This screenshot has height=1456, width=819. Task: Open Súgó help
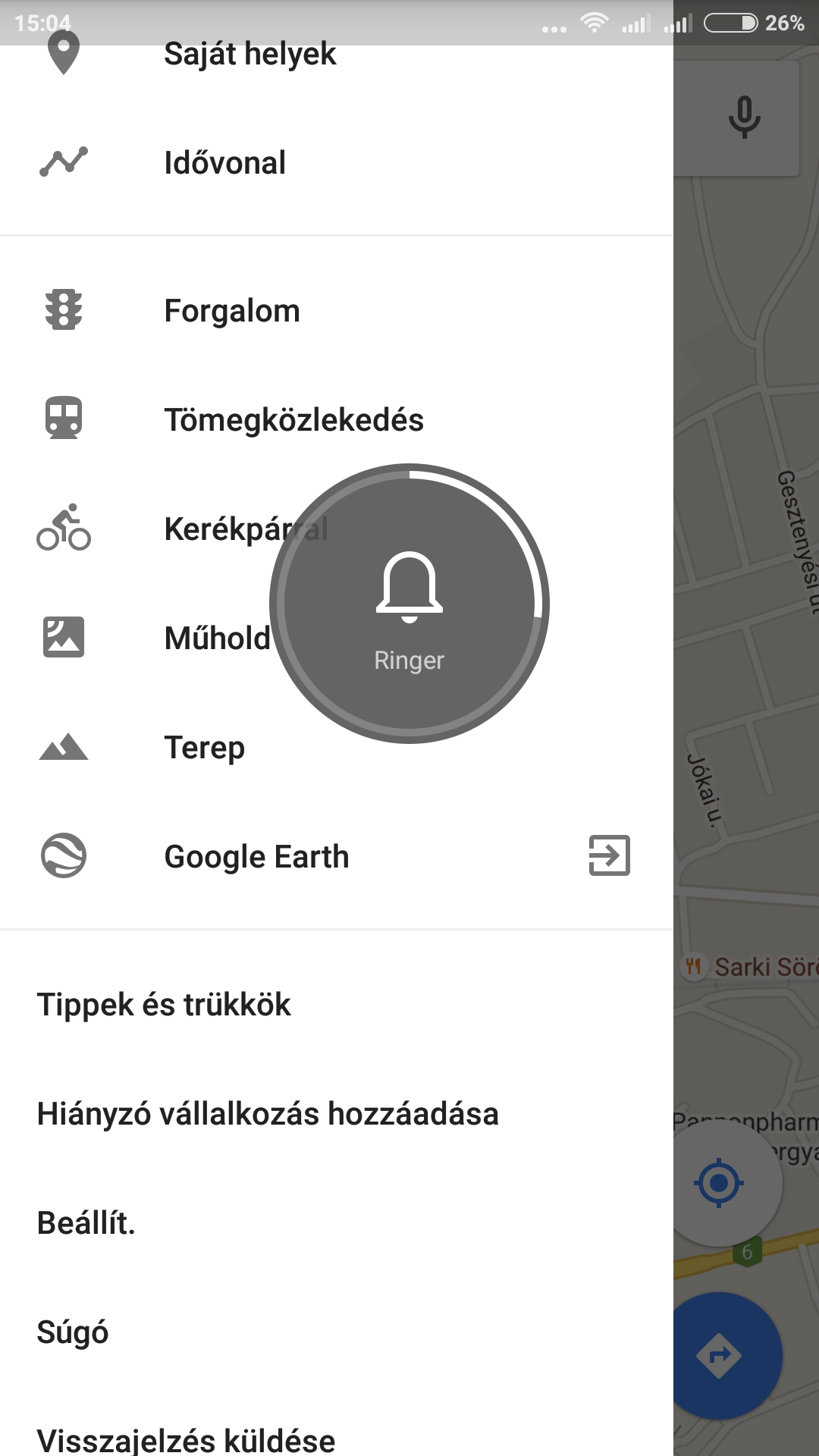pyautogui.click(x=337, y=1332)
